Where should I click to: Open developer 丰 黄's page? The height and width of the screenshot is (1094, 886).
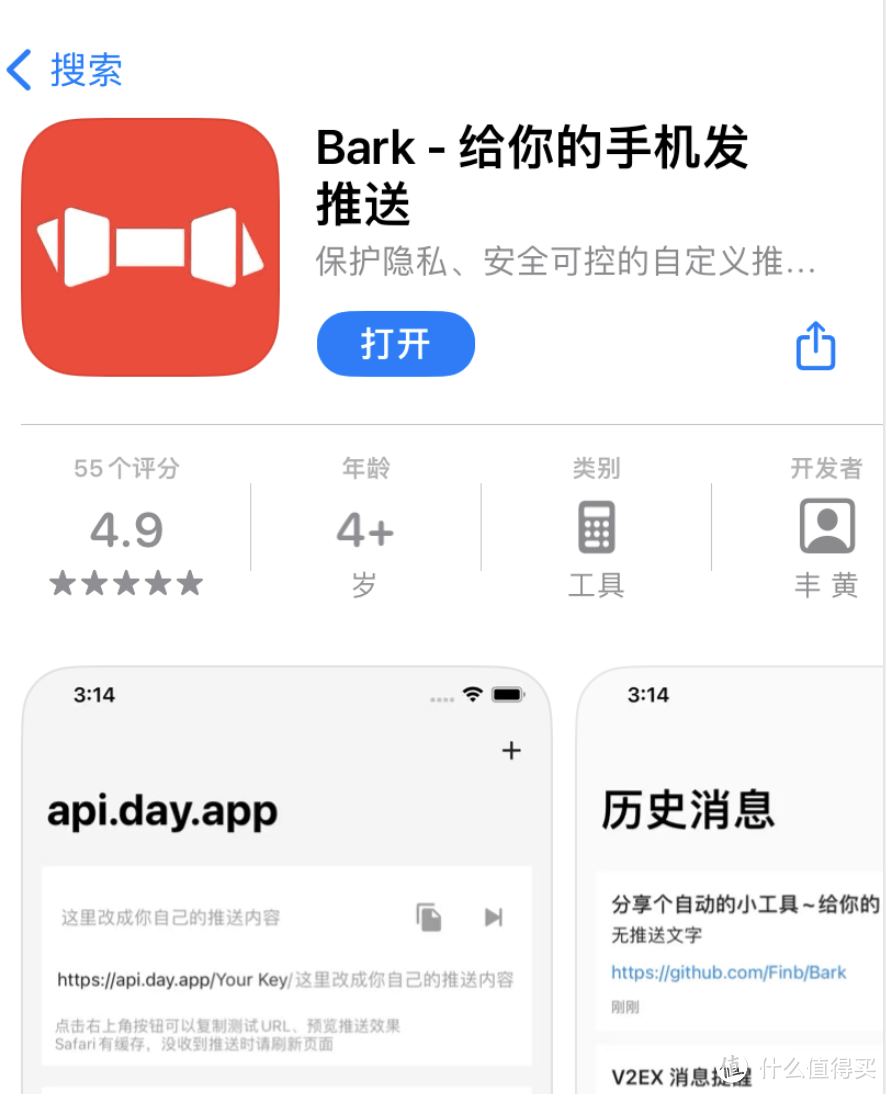coord(826,527)
